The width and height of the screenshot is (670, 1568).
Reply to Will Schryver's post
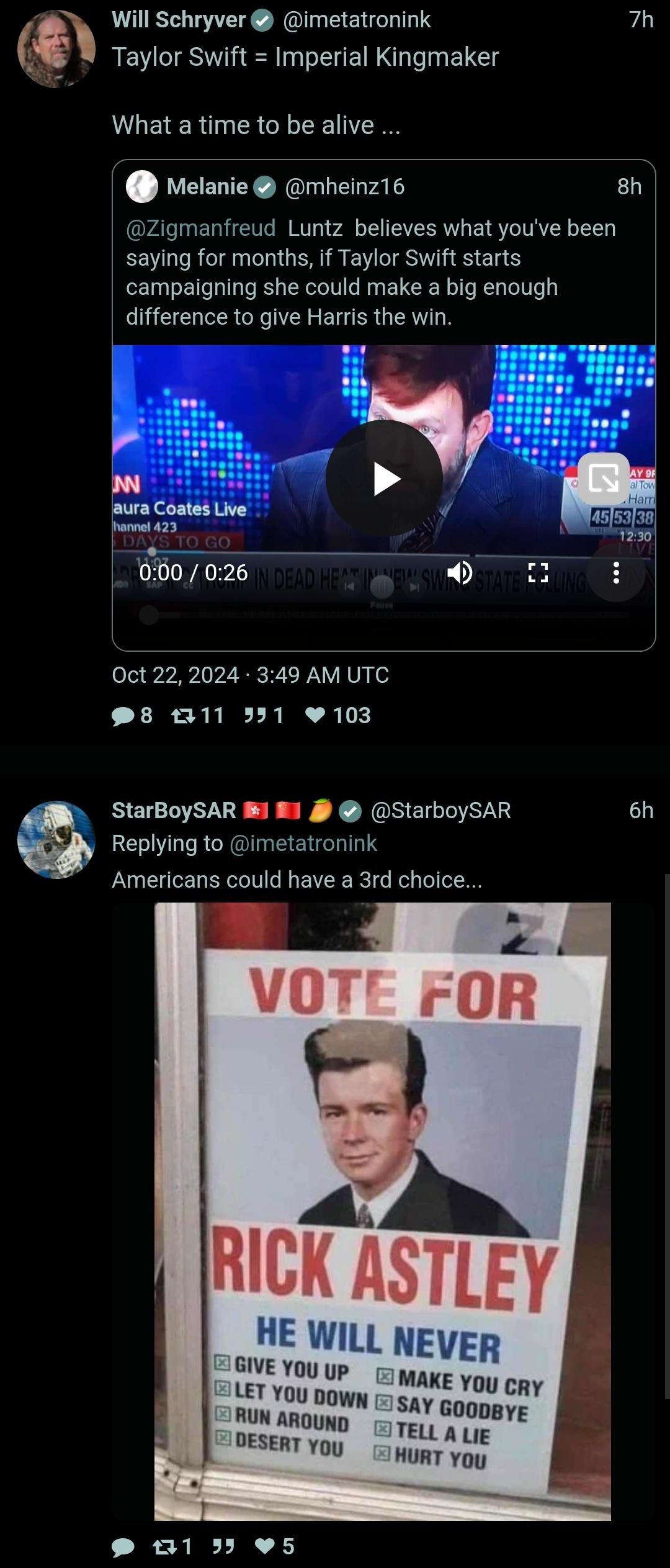(123, 716)
